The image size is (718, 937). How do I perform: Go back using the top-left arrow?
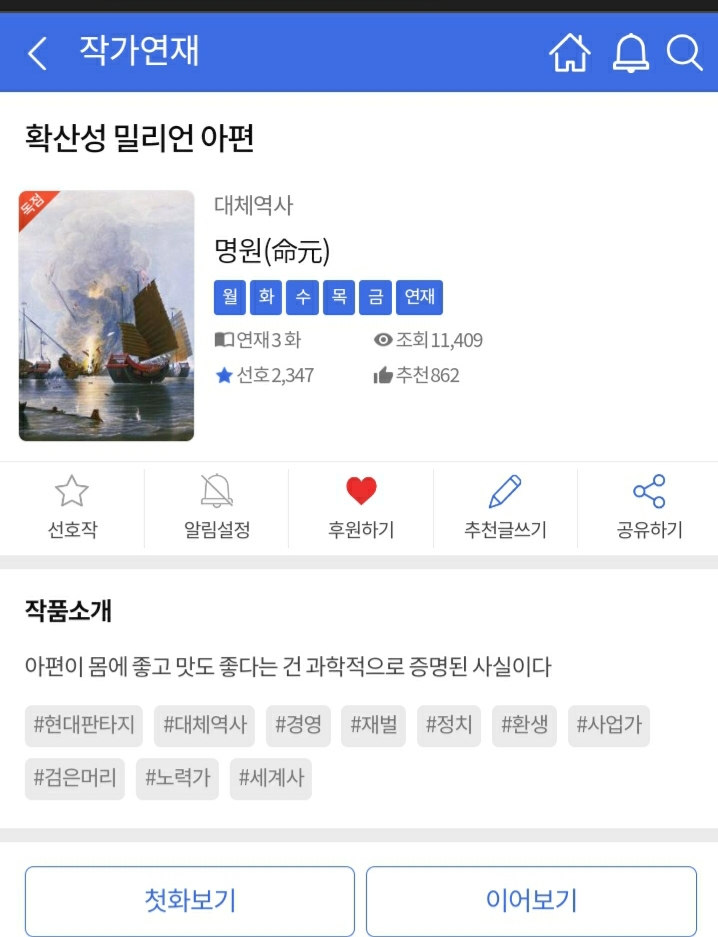pos(37,53)
